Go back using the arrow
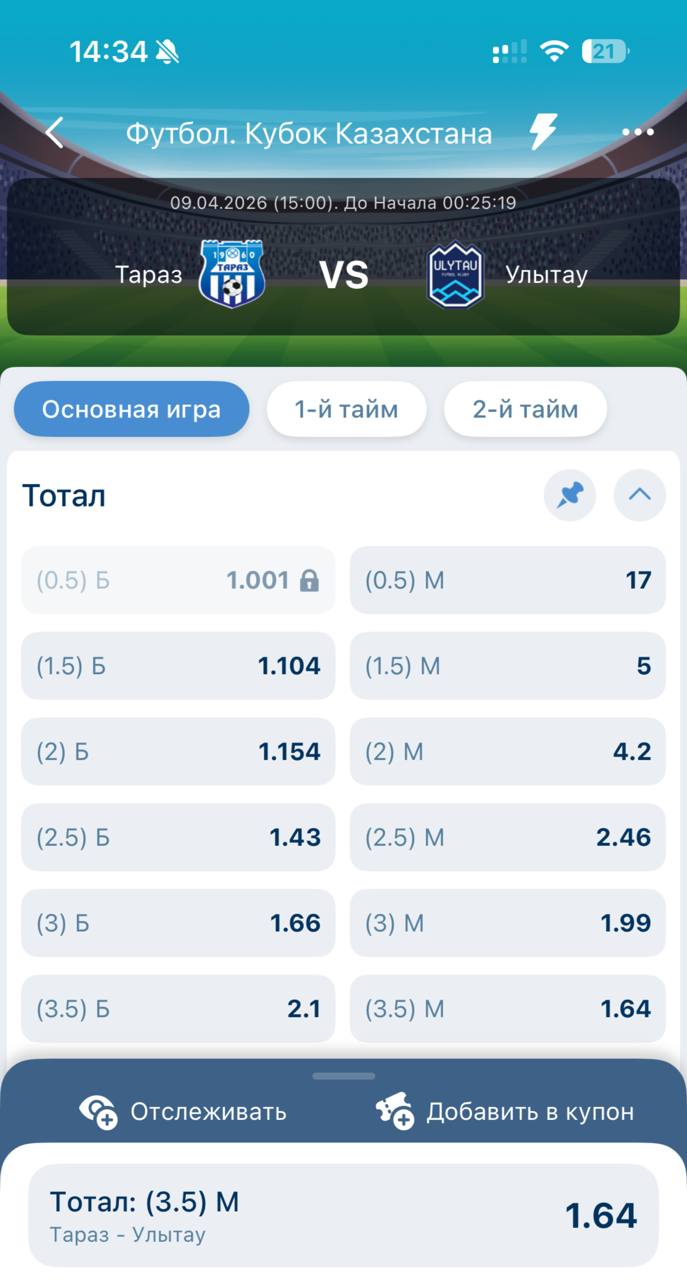 point(54,132)
